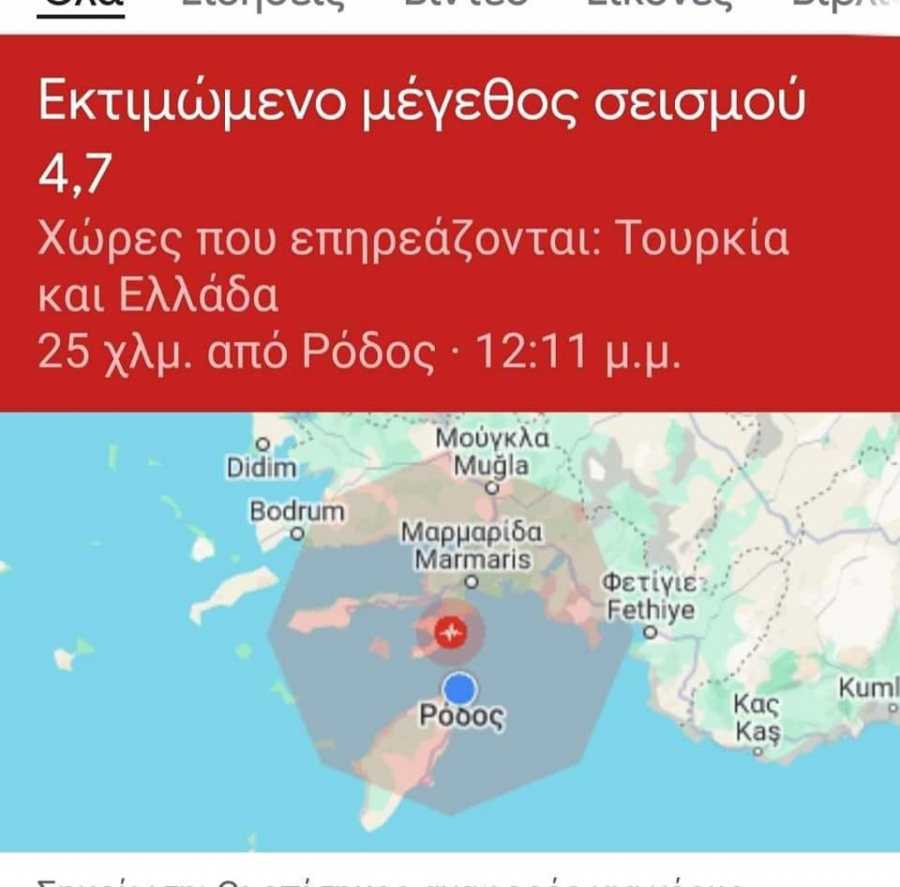
Task: Switch to the Βίντεο search tab
Action: coord(463,6)
